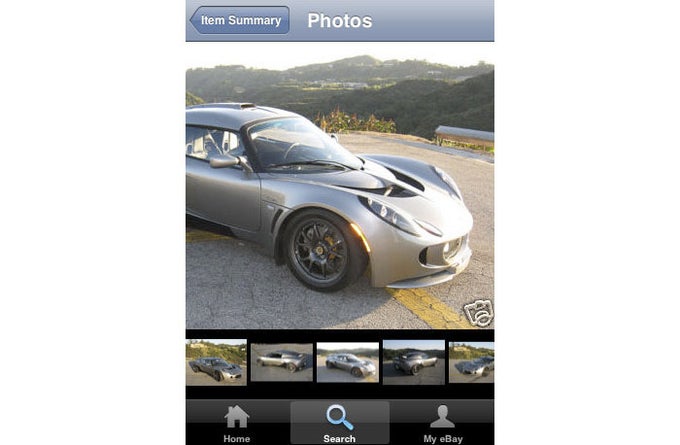This screenshot has width=680, height=445.
Task: Select the partially cut-off thumbnail at the strip's edge
Action: pos(472,362)
